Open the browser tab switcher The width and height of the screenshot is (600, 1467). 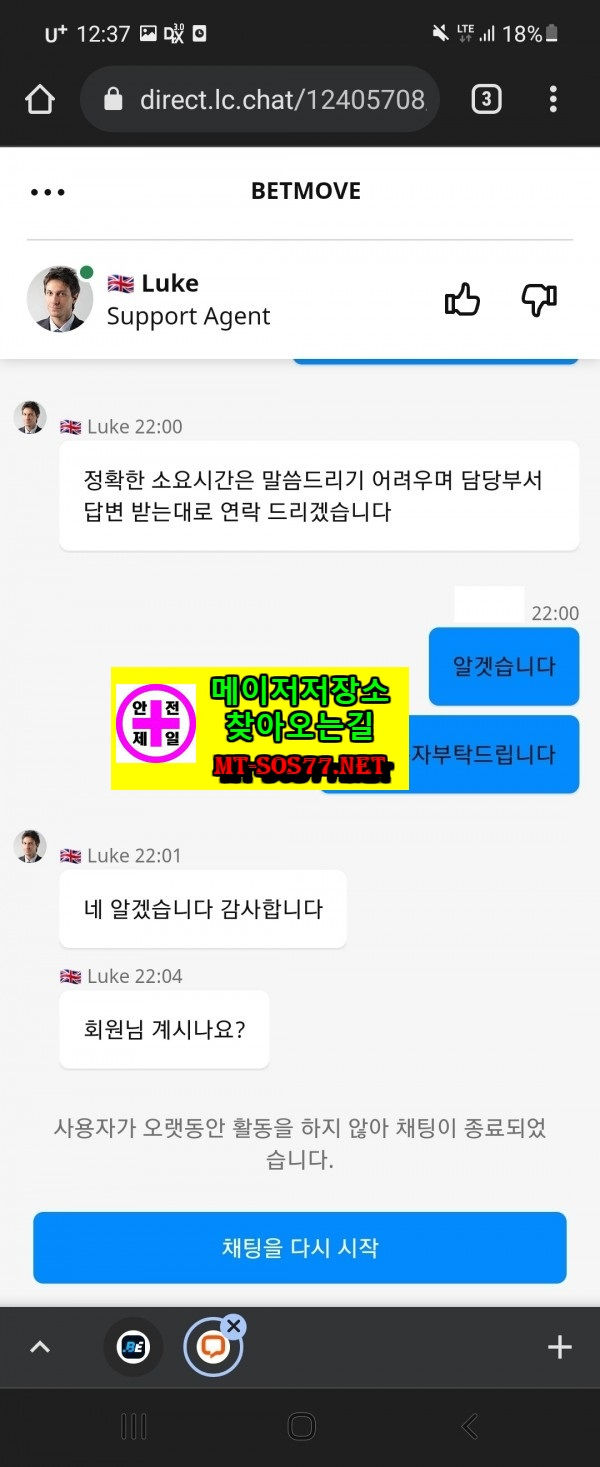486,99
